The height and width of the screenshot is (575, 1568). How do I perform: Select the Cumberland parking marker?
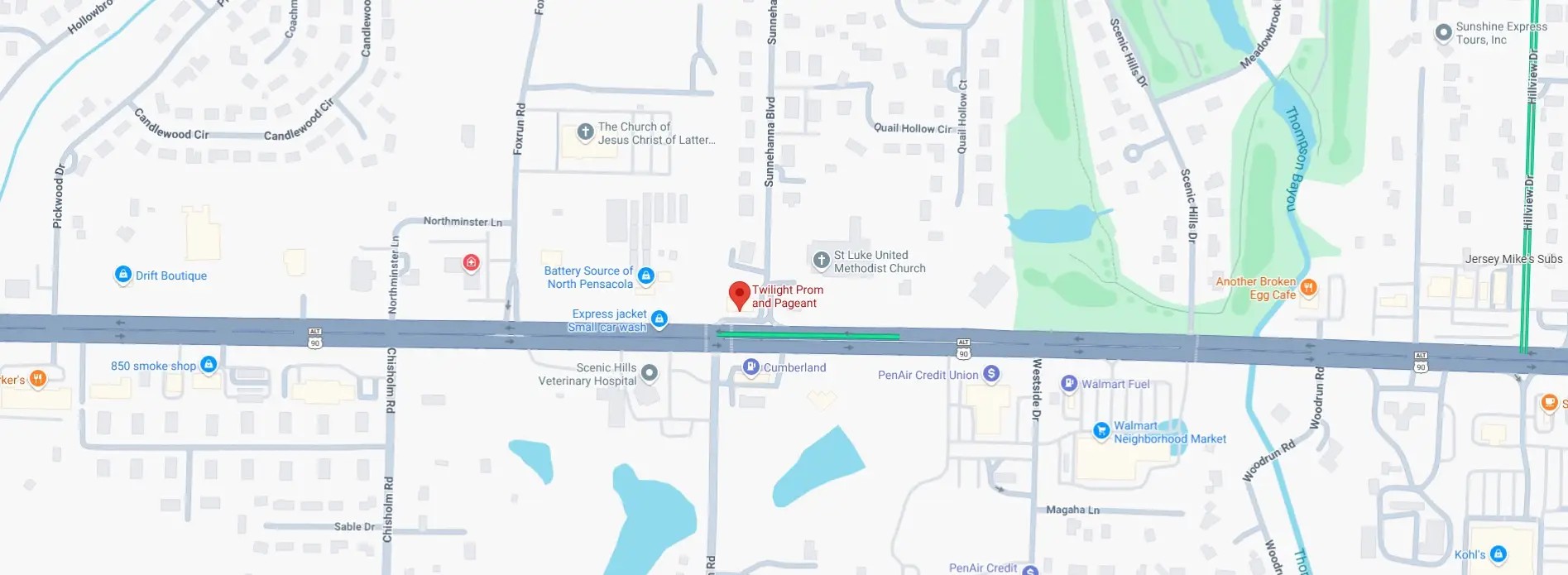tap(750, 367)
